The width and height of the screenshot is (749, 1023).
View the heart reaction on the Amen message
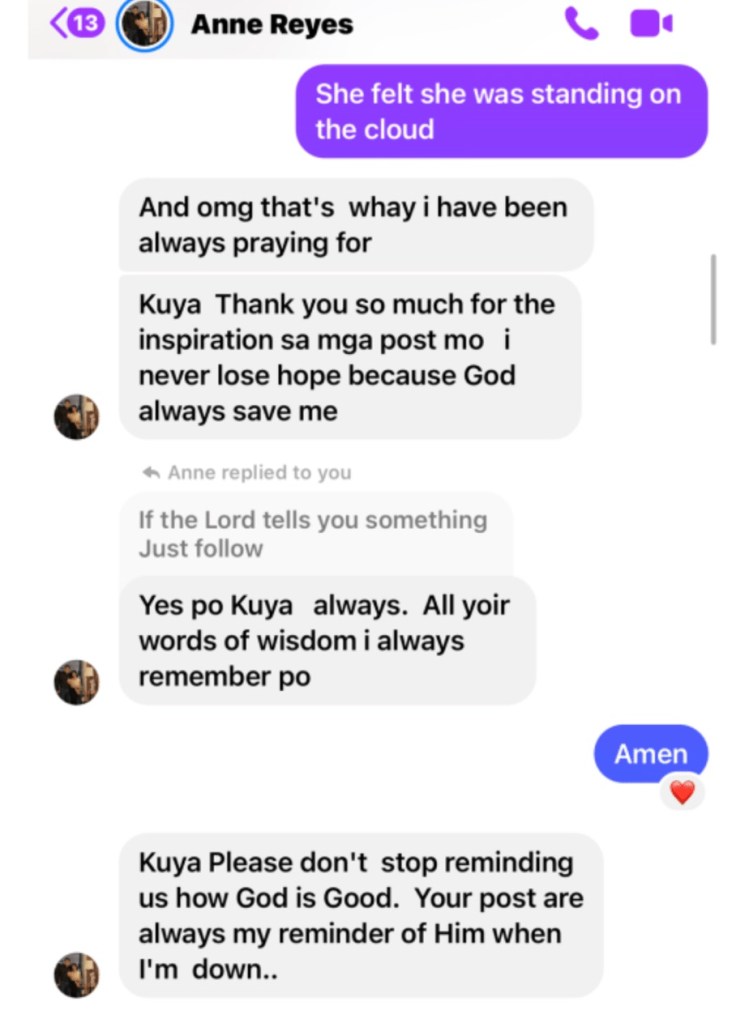coord(682,792)
